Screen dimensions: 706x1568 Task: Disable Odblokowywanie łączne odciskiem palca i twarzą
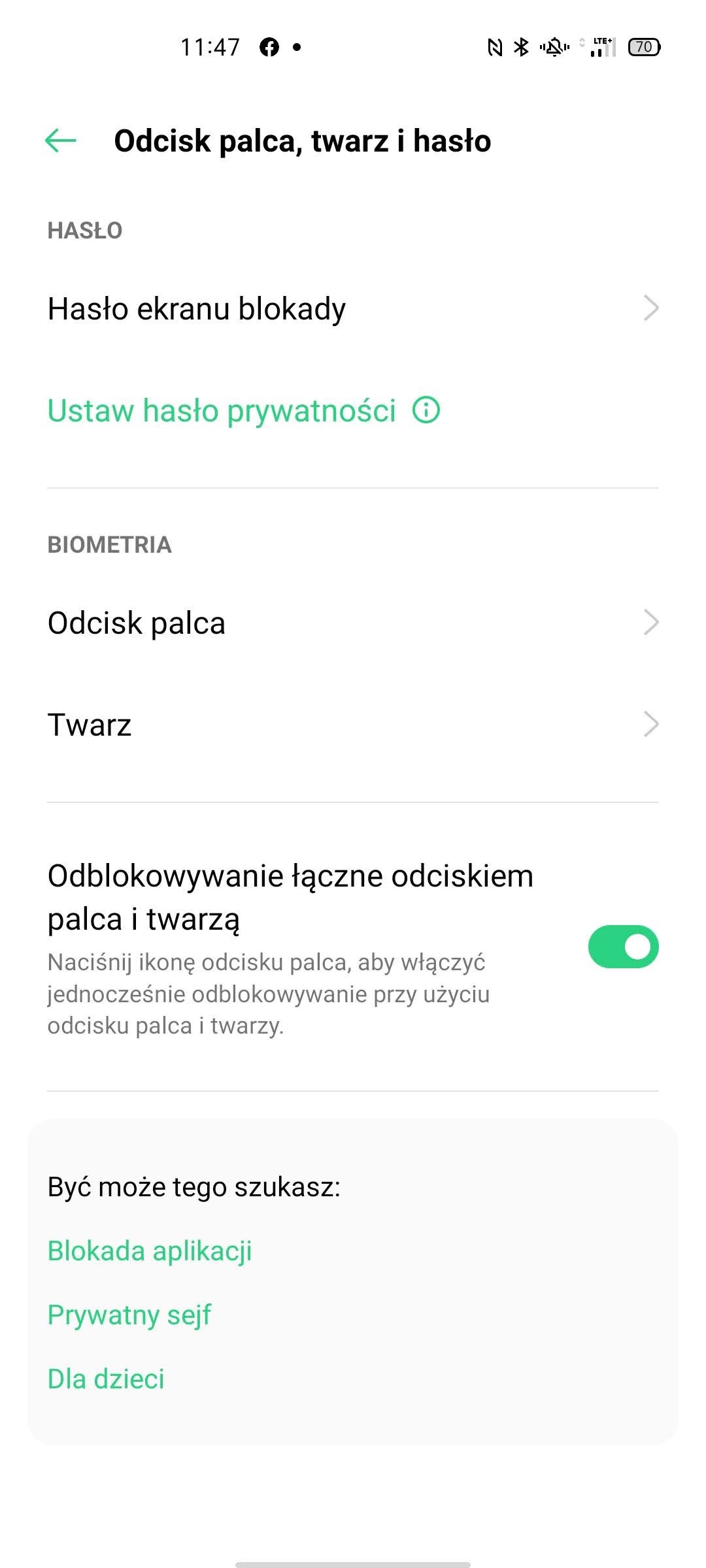point(623,947)
